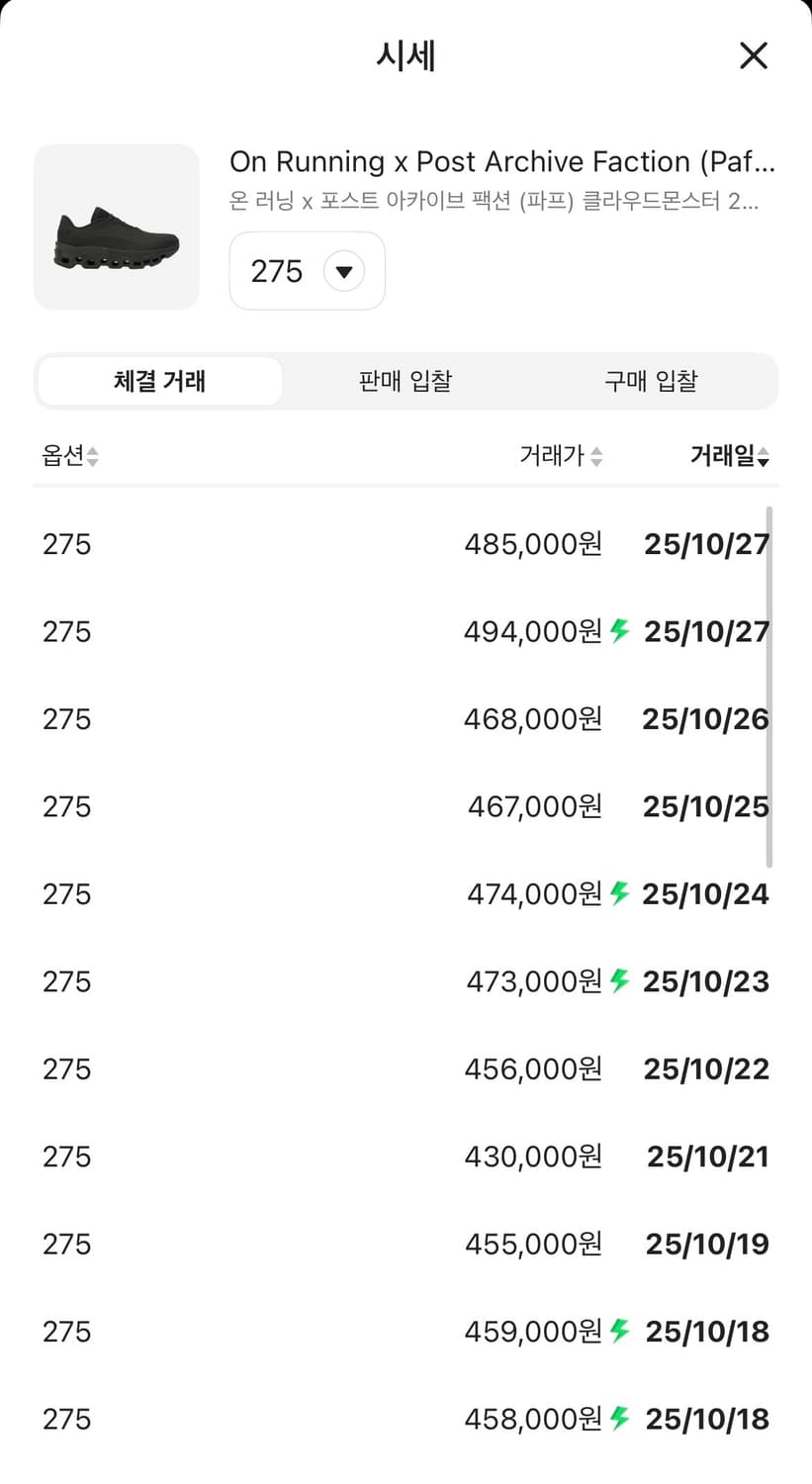
Task: Click the Cloudmonster product thumbnail image
Action: click(116, 226)
